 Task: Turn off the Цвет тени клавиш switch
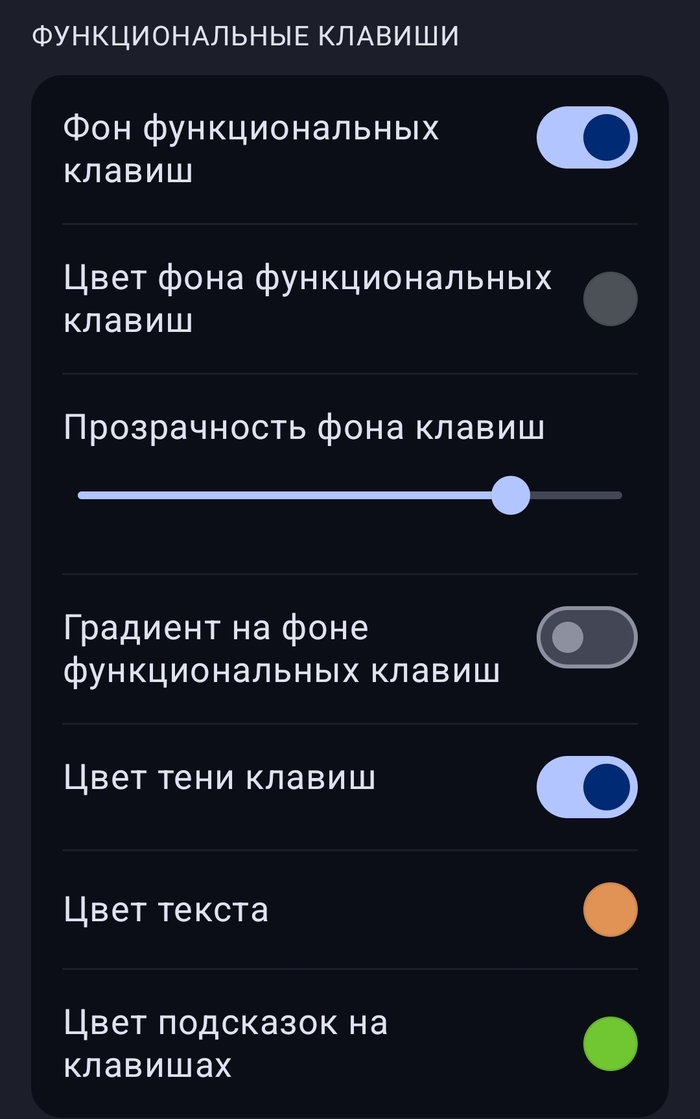pyautogui.click(x=587, y=787)
